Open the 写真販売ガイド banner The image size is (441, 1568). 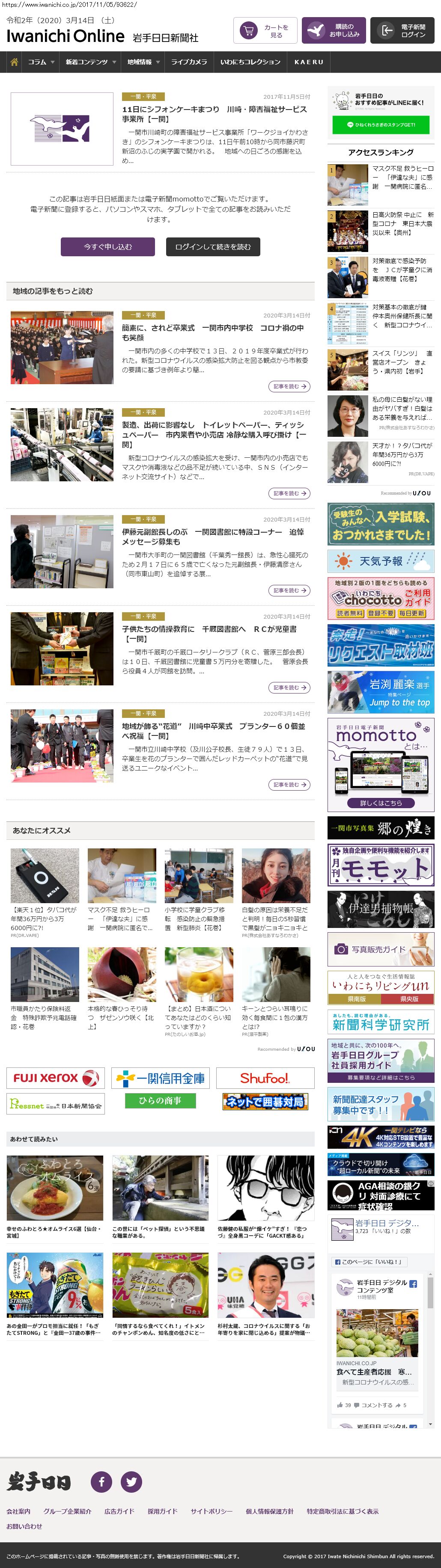coord(381,949)
